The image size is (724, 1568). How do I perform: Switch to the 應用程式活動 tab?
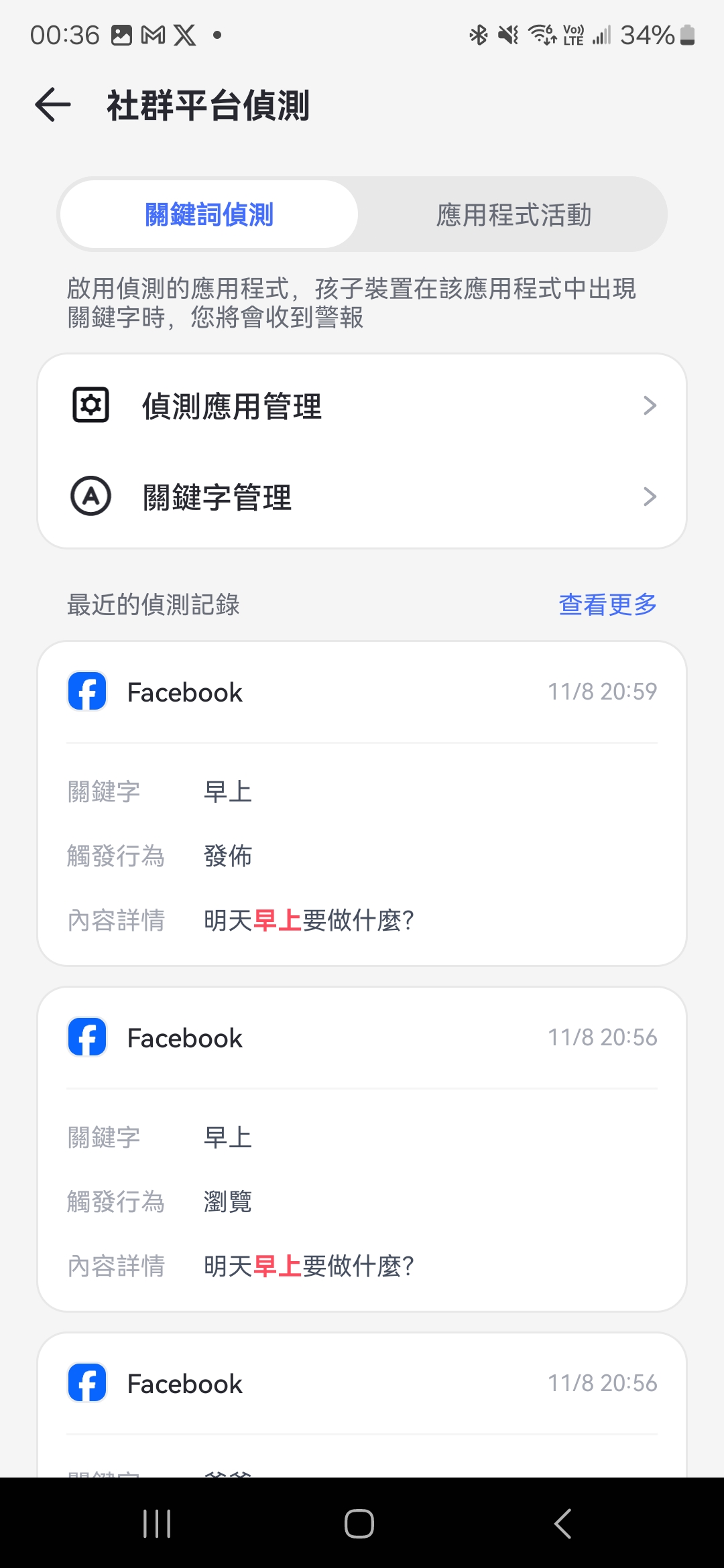coord(514,215)
